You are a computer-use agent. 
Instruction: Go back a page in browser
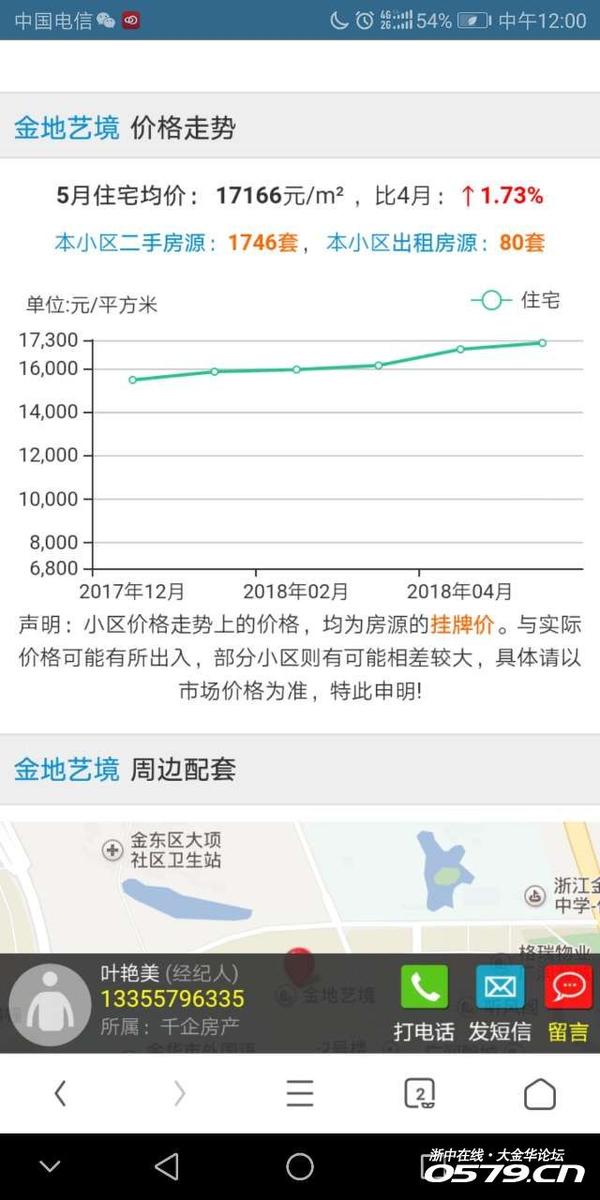click(x=60, y=1094)
